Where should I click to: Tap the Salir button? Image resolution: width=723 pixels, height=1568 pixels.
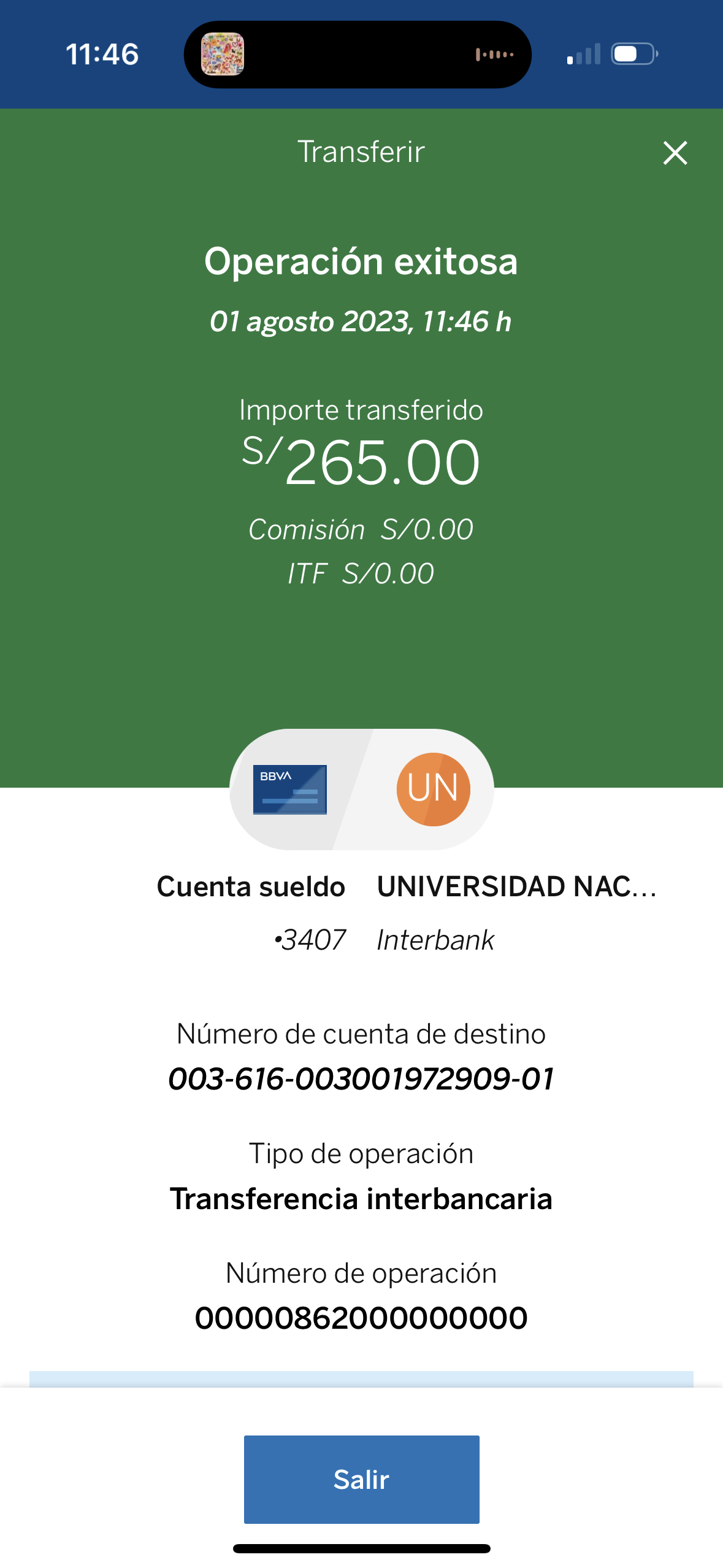coord(361,1479)
